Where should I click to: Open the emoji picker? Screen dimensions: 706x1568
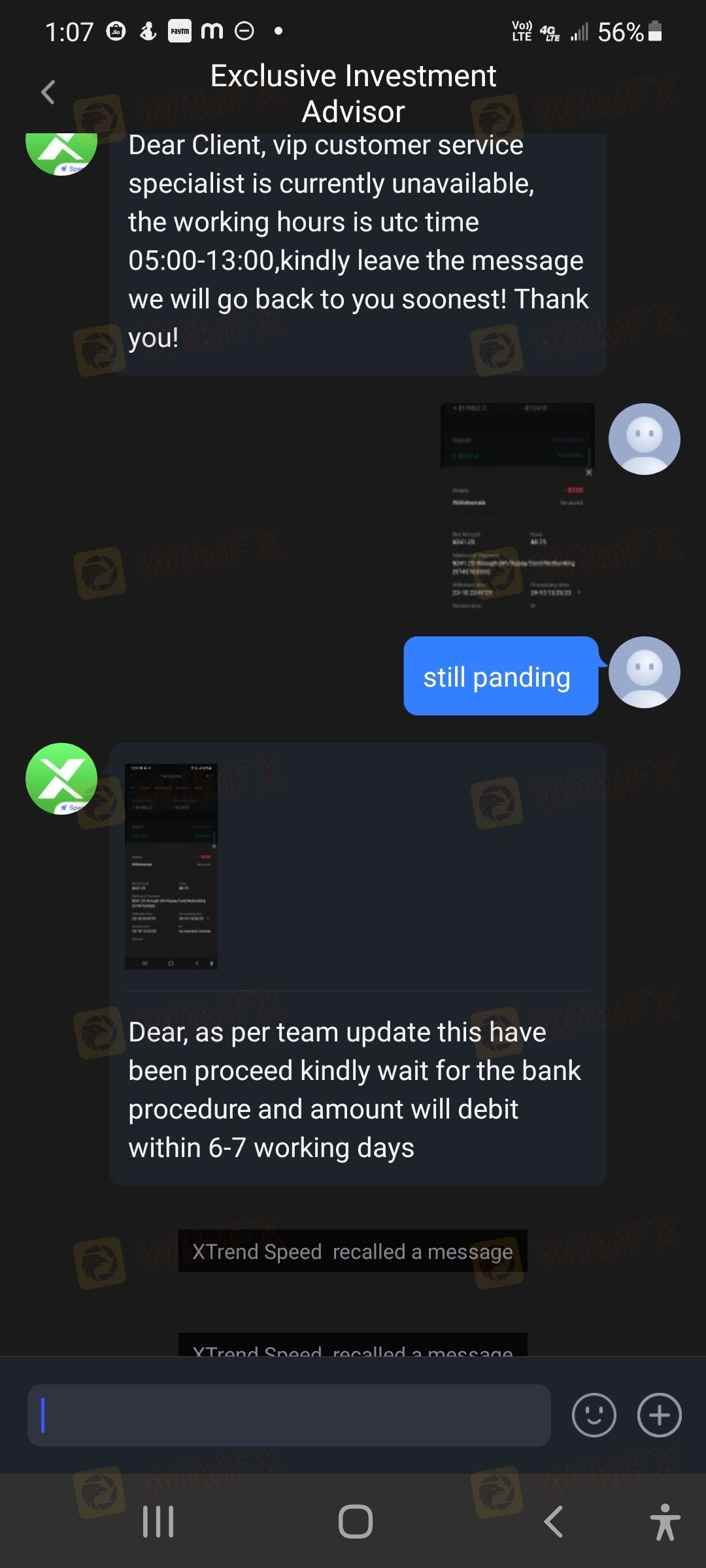click(594, 1415)
